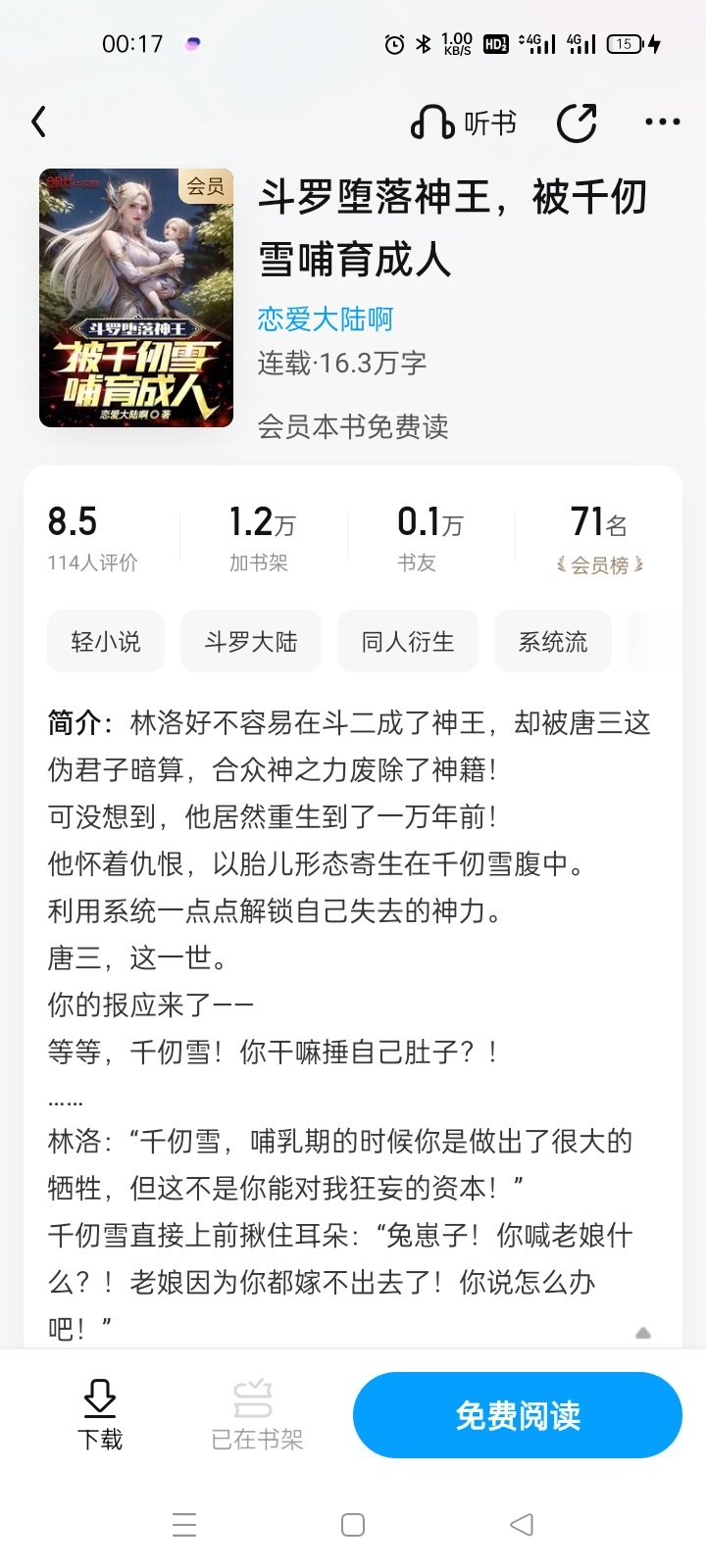Share this book
Image resolution: width=706 pixels, height=1568 pixels.
(577, 123)
